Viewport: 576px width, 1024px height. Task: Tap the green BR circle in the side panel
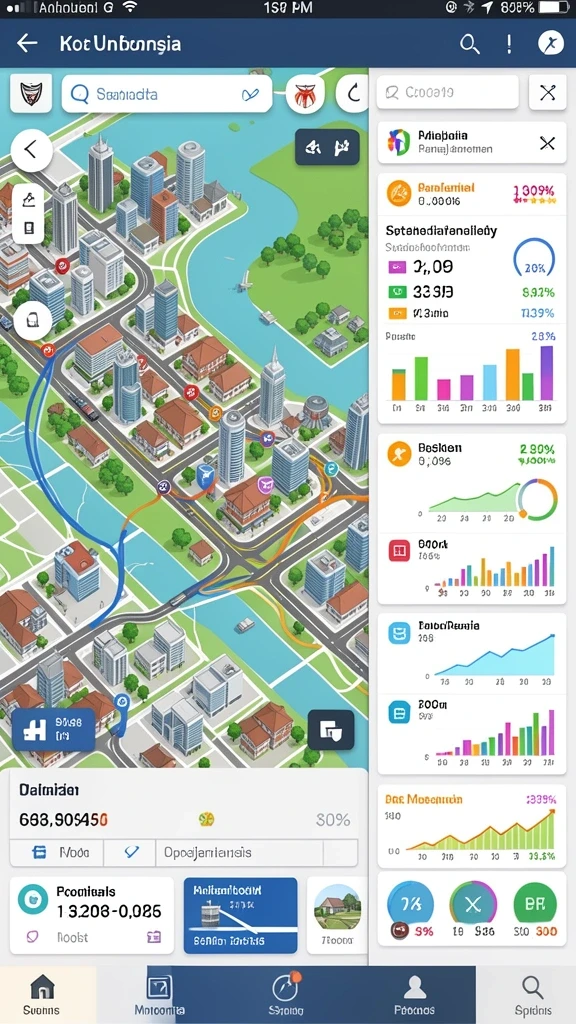click(x=535, y=903)
